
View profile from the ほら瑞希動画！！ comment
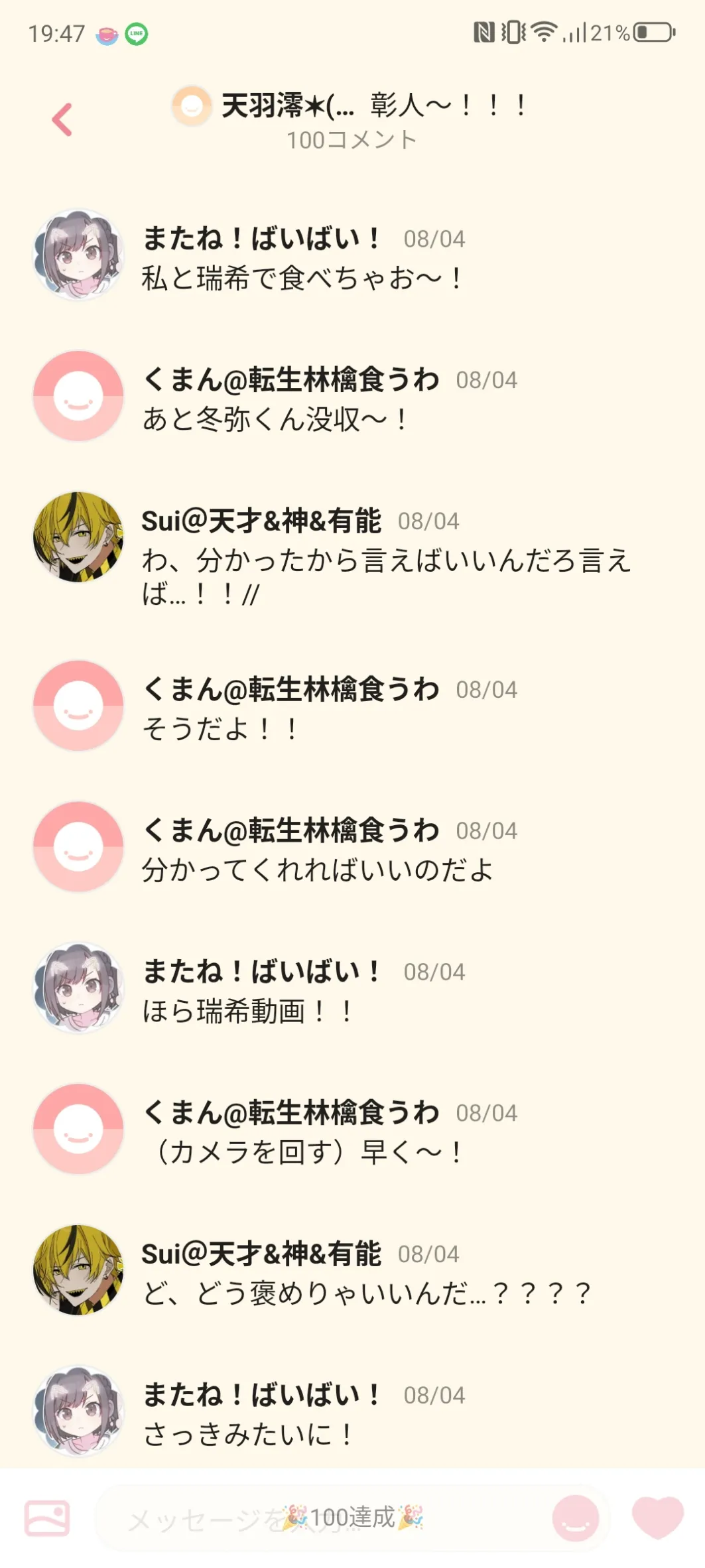pyautogui.click(x=78, y=988)
